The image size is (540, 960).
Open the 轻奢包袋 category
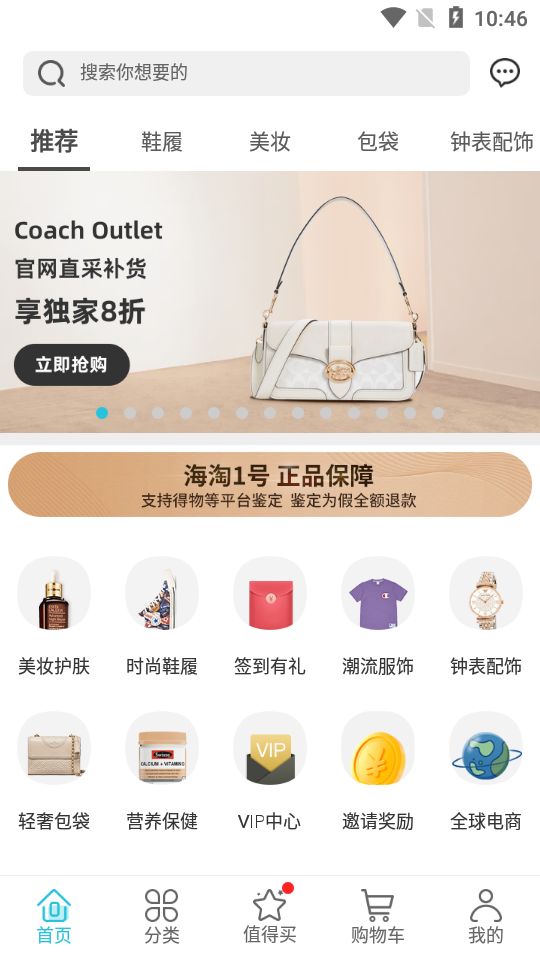(x=54, y=771)
